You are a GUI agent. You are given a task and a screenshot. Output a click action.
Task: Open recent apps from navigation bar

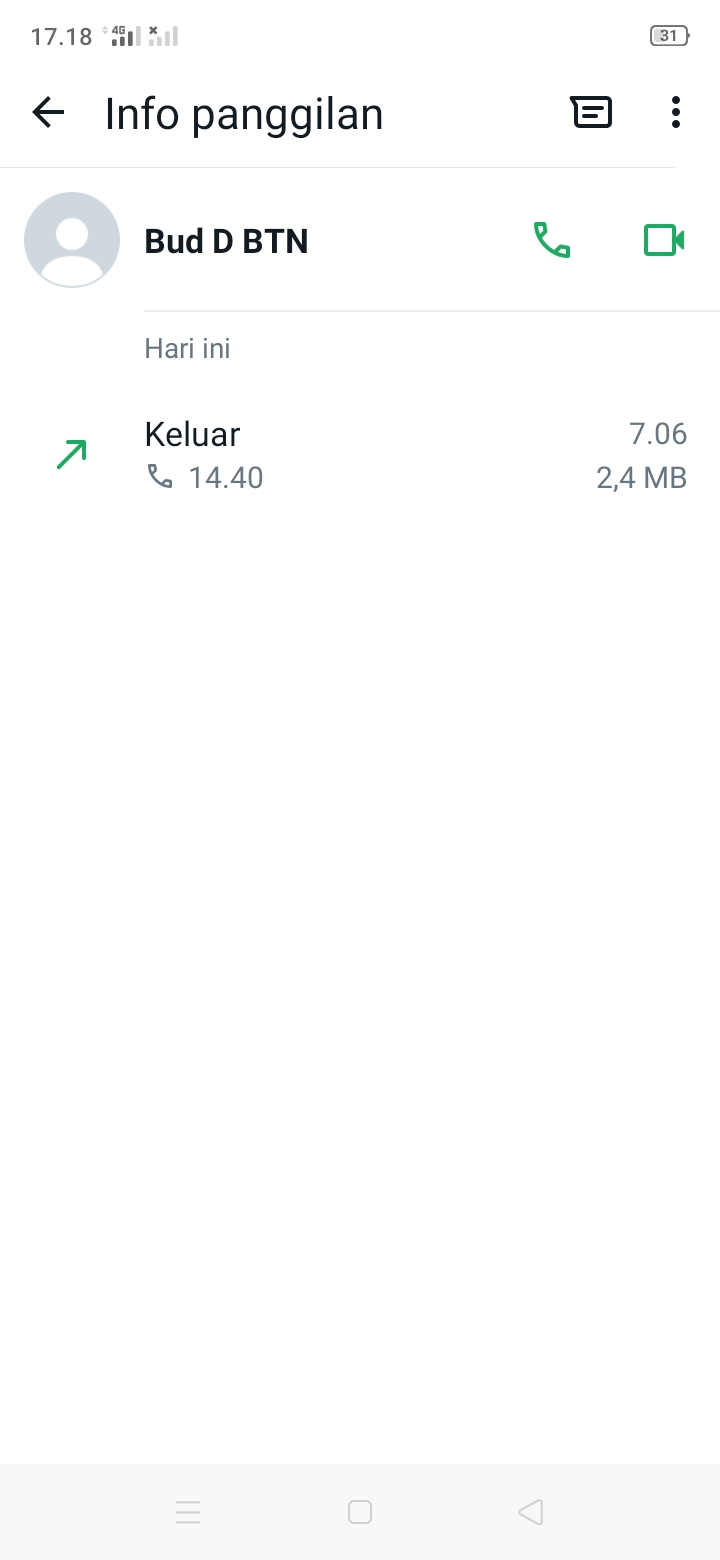click(188, 1512)
